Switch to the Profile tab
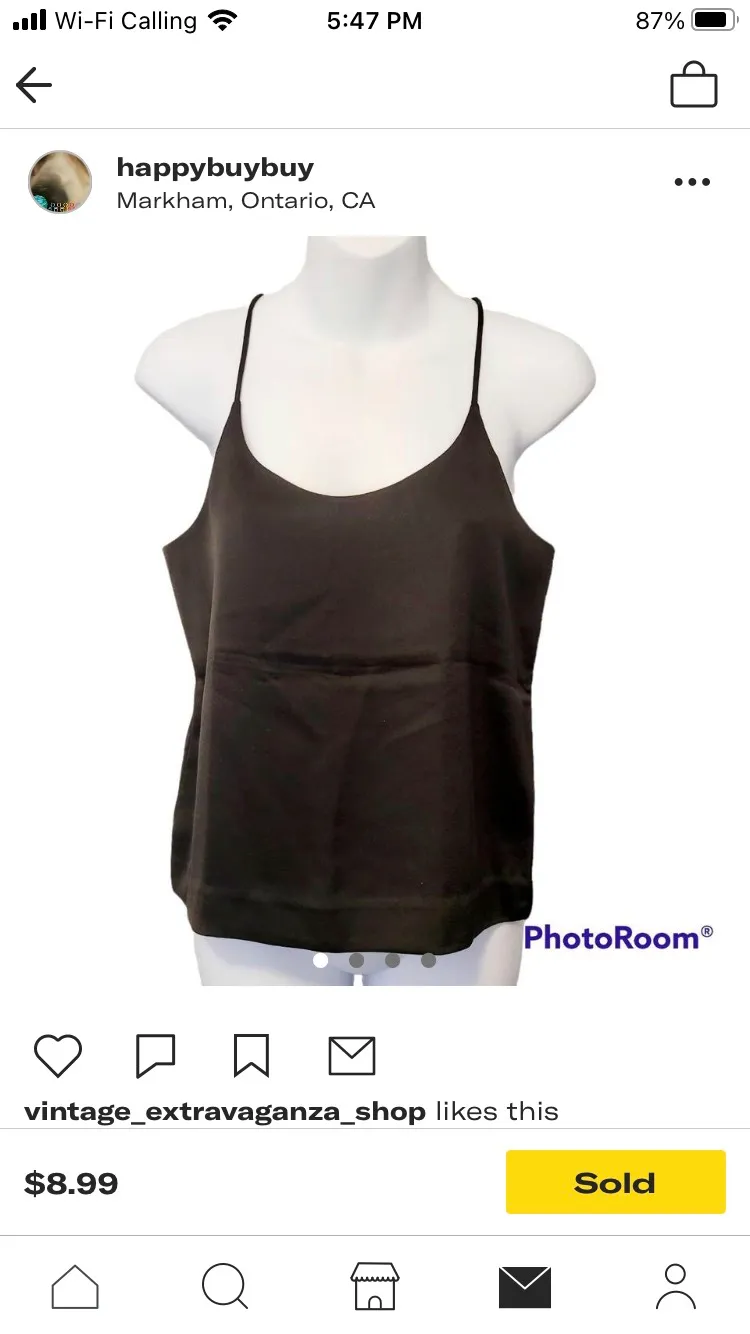The width and height of the screenshot is (750, 1334). [x=675, y=1286]
